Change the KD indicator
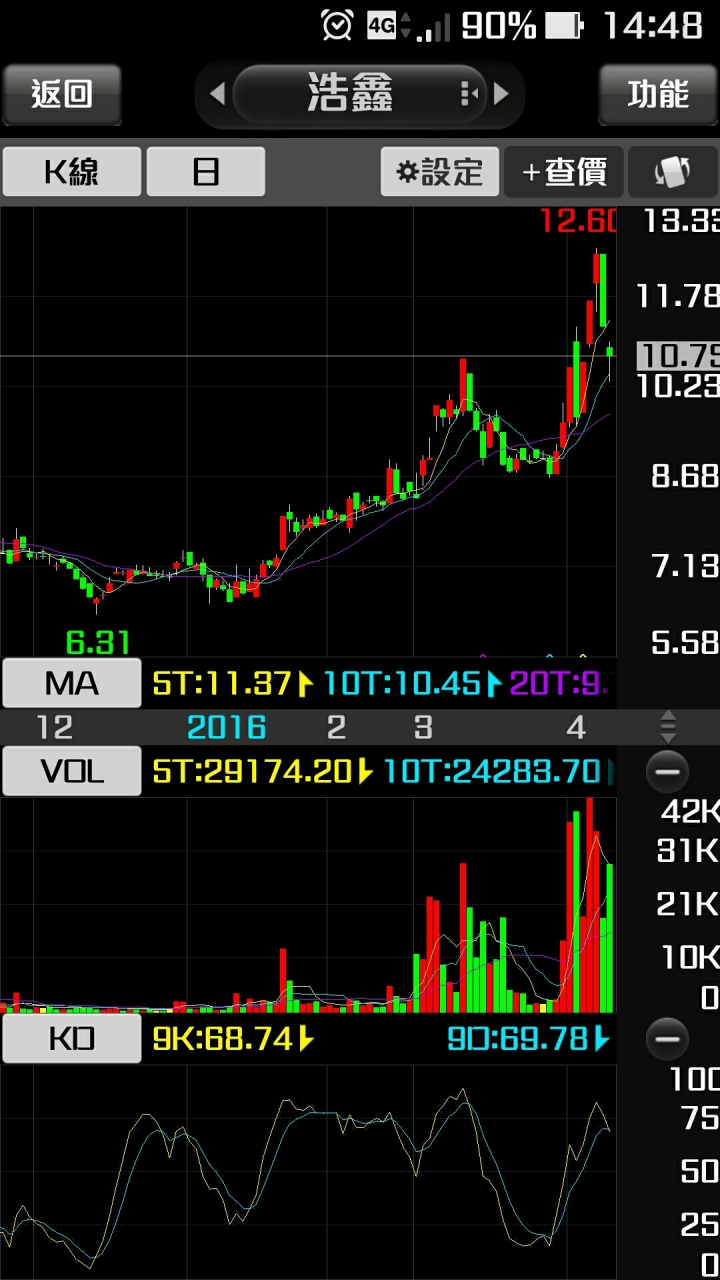 tap(71, 1039)
